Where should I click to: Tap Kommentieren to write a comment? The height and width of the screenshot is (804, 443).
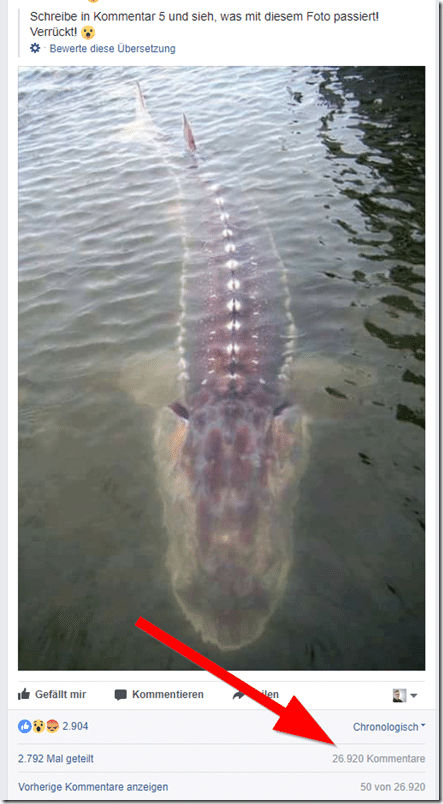159,694
